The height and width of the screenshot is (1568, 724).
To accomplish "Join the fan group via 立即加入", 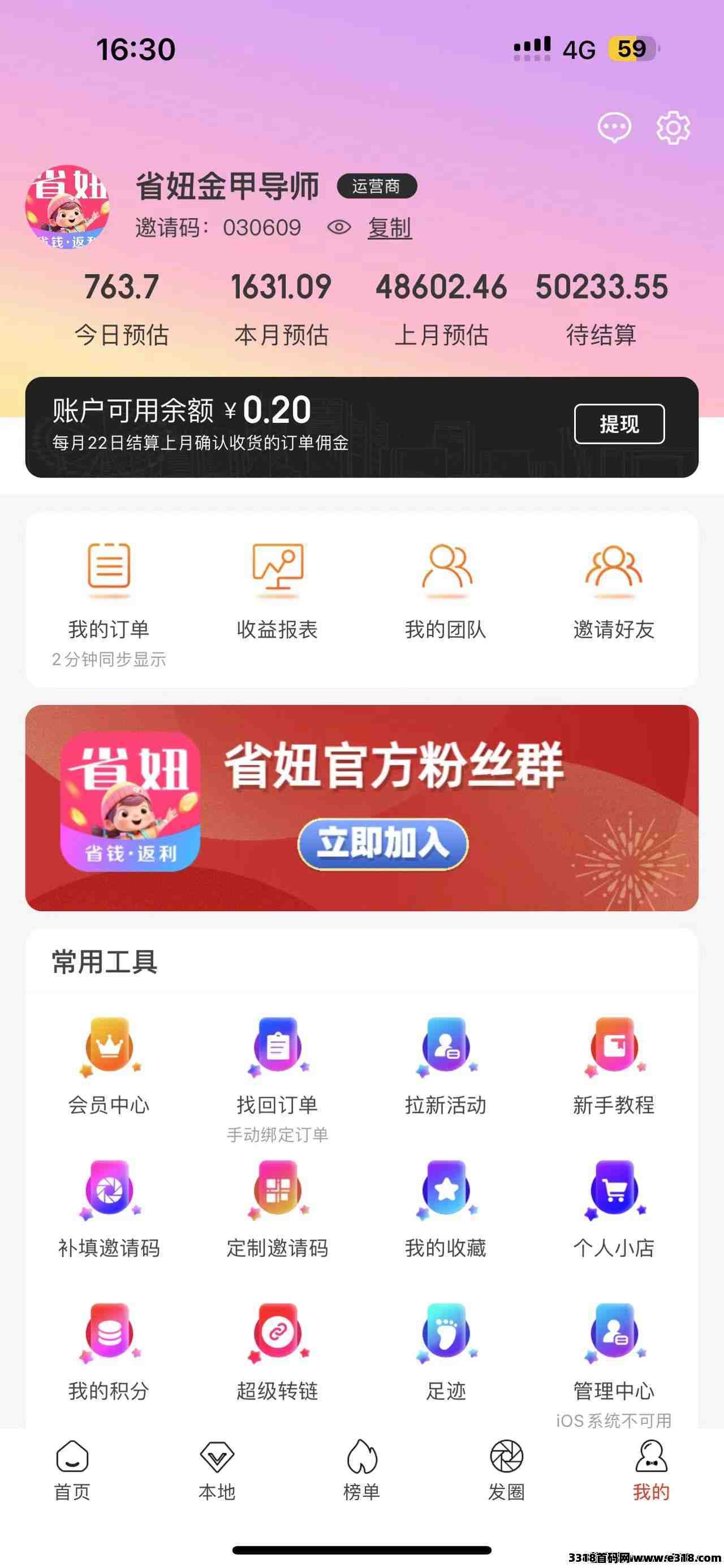I will 382,844.
